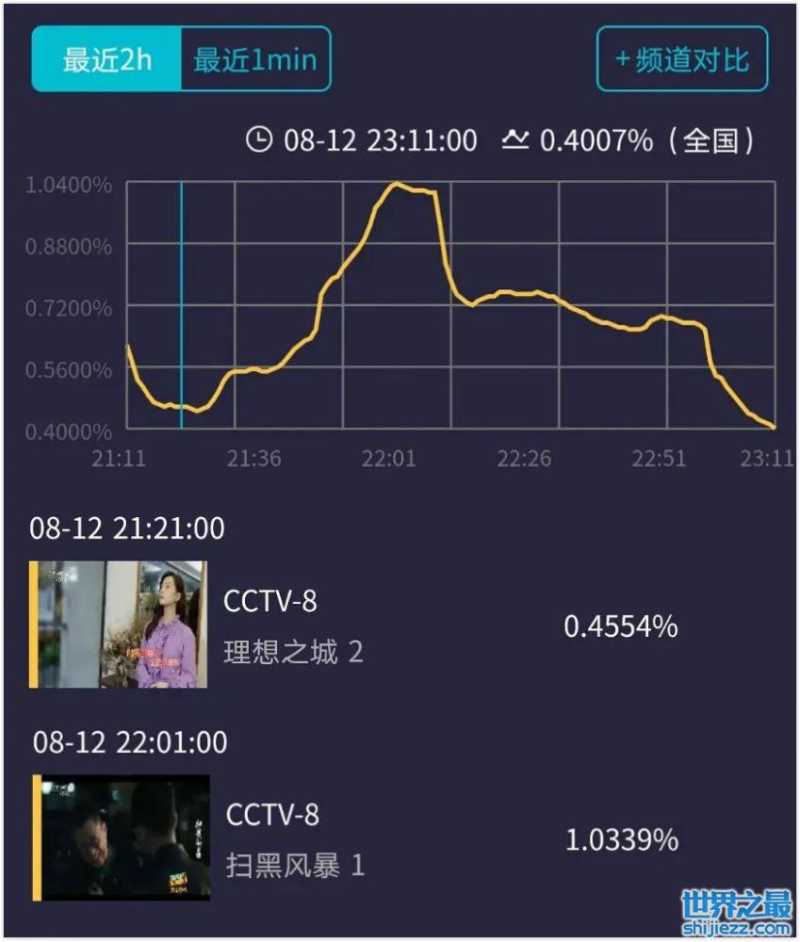This screenshot has height=942, width=800.
Task: Tap the +频道对比 button
Action: pos(682,60)
